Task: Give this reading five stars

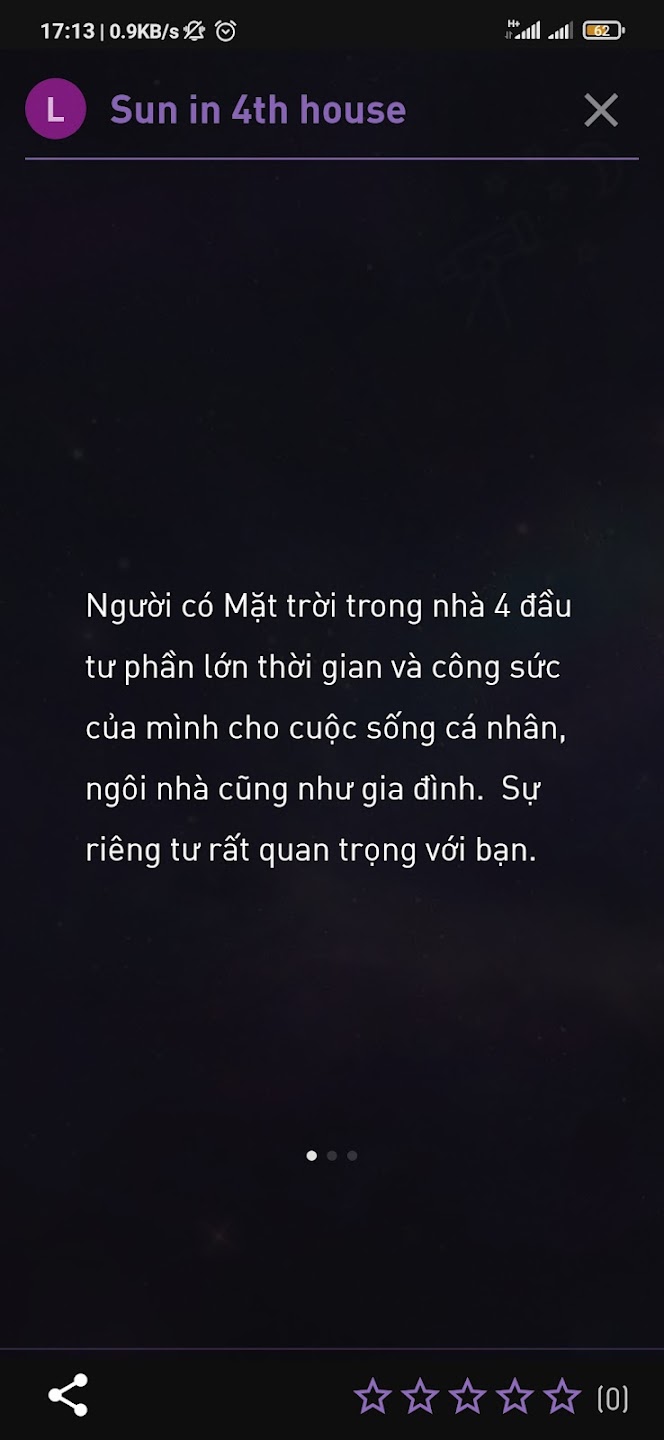Action: coord(563,1396)
